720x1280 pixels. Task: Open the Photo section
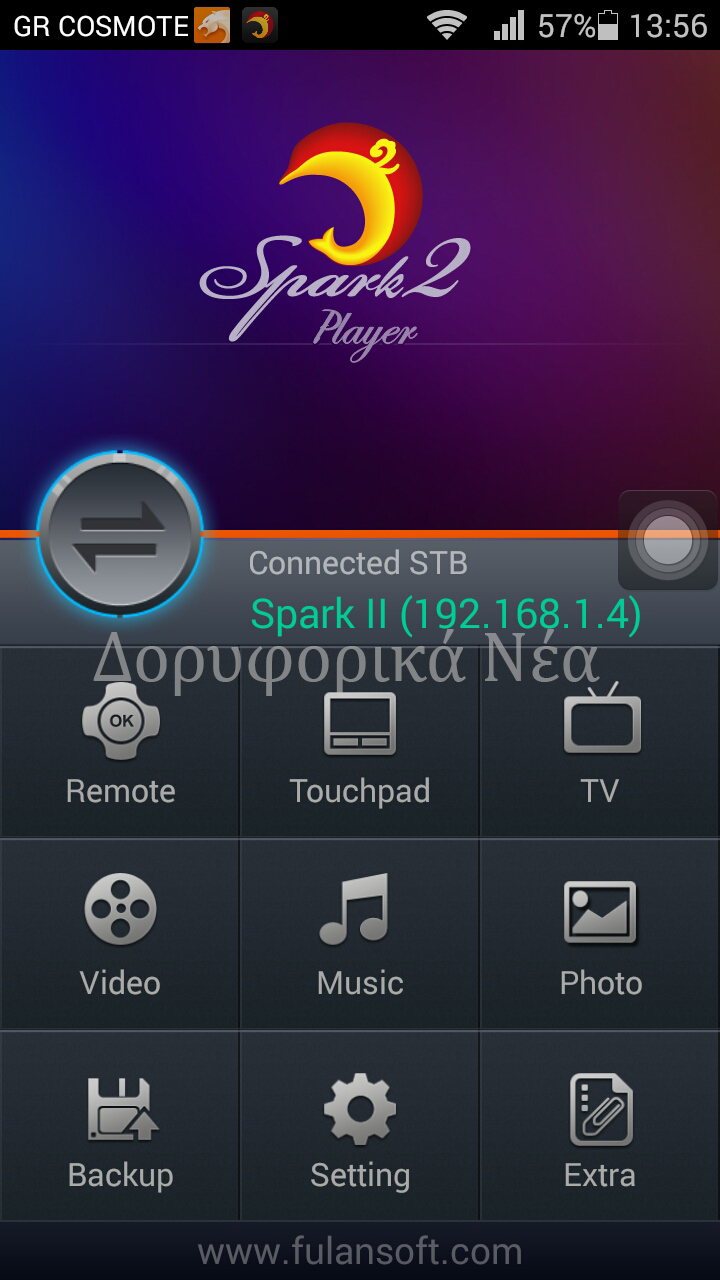(x=600, y=934)
